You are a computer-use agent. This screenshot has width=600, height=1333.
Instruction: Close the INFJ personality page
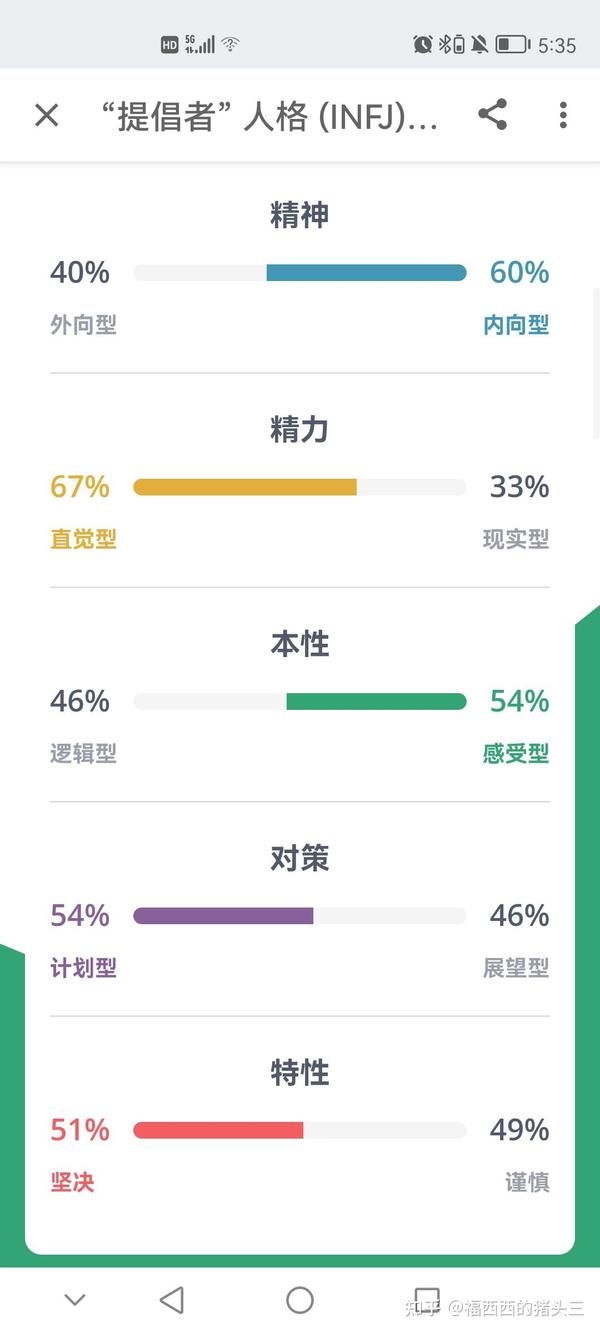(x=46, y=115)
